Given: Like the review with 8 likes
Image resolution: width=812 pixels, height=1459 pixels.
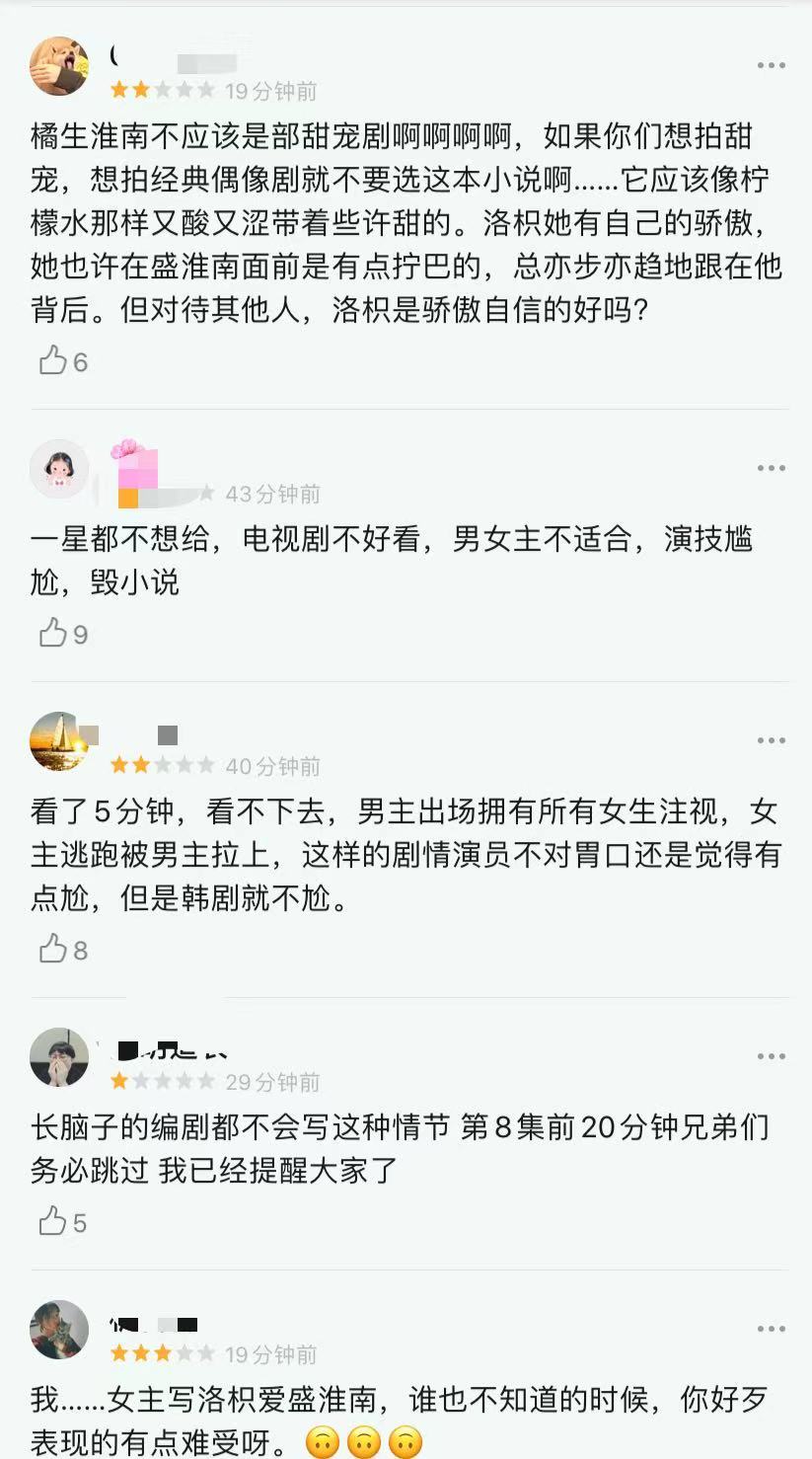Looking at the screenshot, I should coord(53,950).
